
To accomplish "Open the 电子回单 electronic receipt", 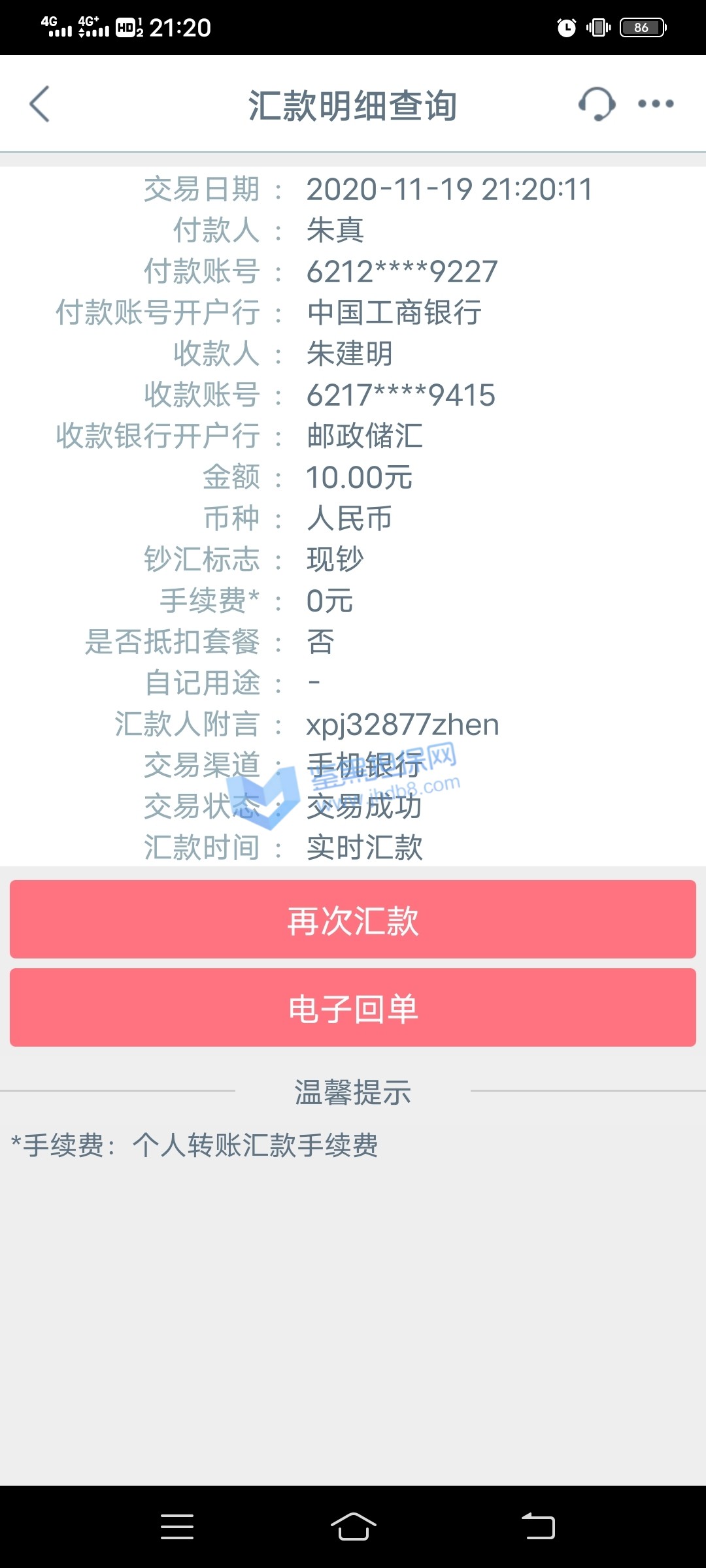I will 353,1007.
